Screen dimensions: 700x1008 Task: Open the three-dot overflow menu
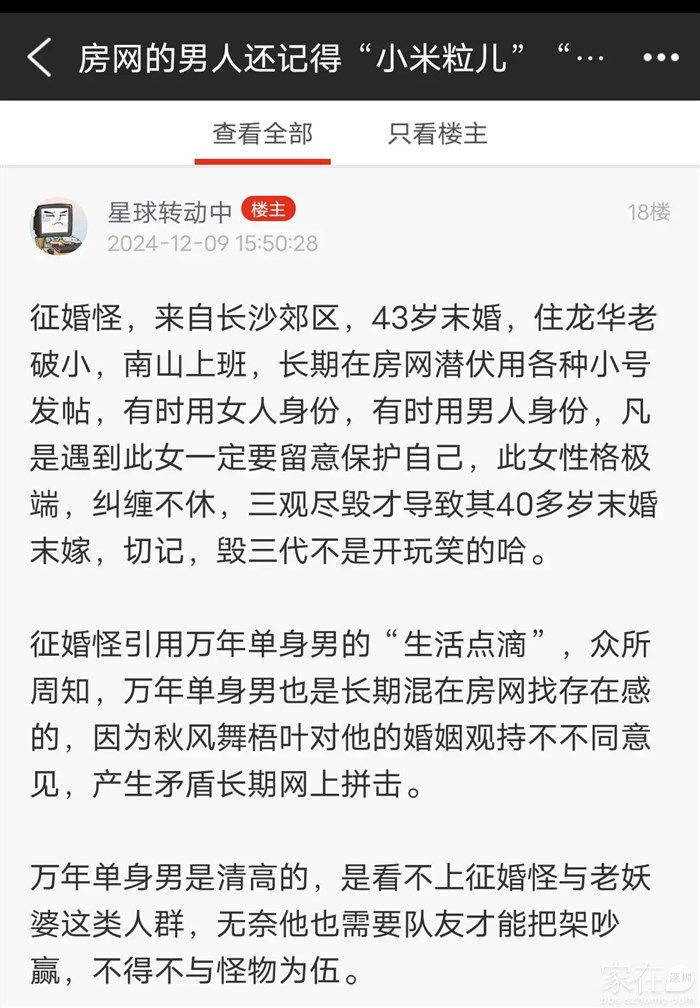659,58
